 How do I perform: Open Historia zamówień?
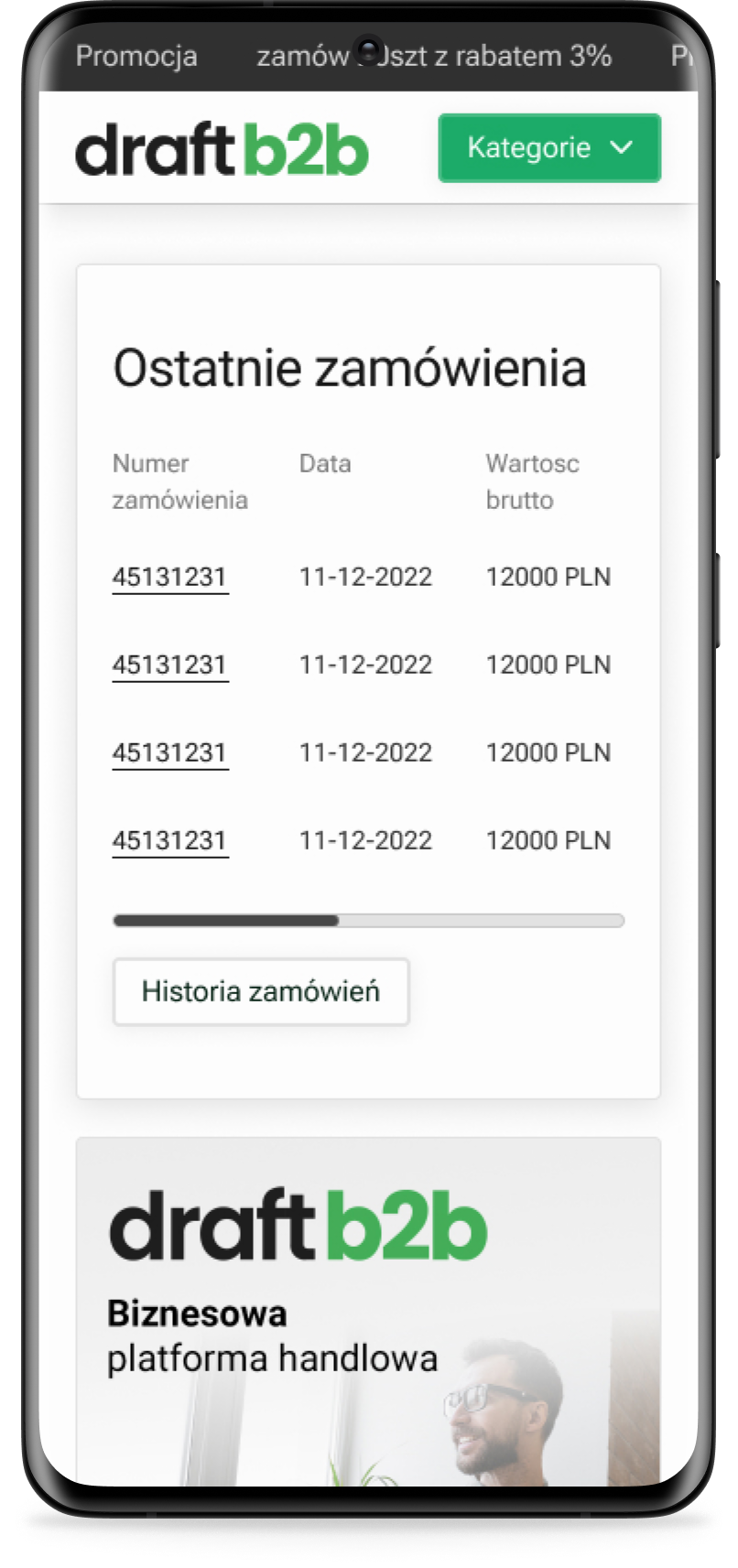261,991
